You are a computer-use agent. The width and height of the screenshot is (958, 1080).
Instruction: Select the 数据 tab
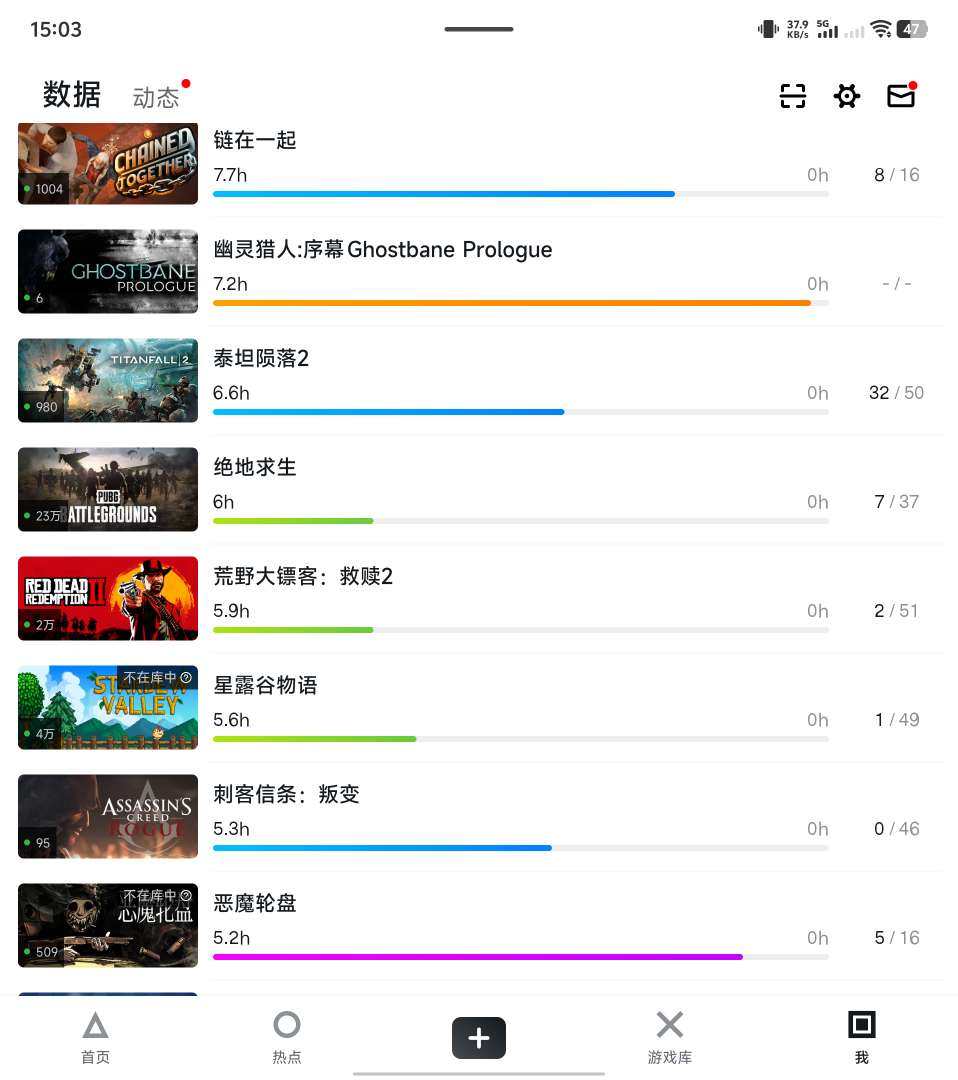point(72,95)
